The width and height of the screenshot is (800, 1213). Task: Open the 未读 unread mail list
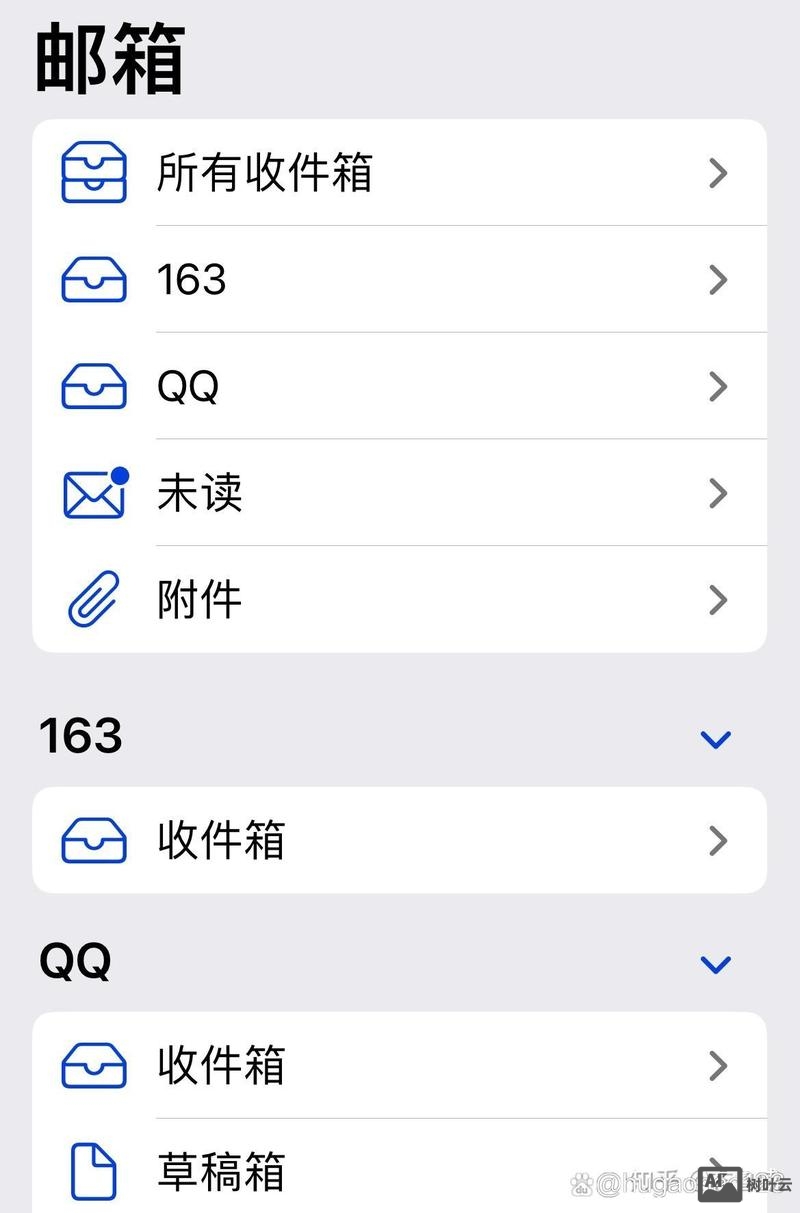198,492
